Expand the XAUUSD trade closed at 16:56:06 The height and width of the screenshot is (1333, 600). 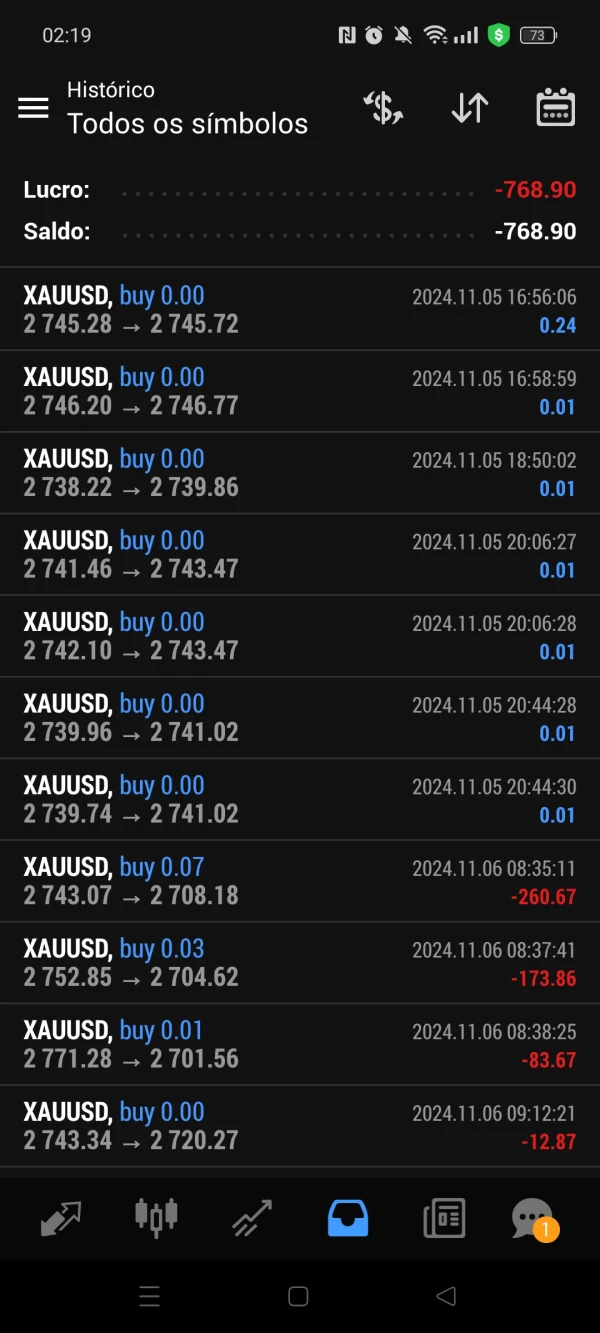pos(300,309)
